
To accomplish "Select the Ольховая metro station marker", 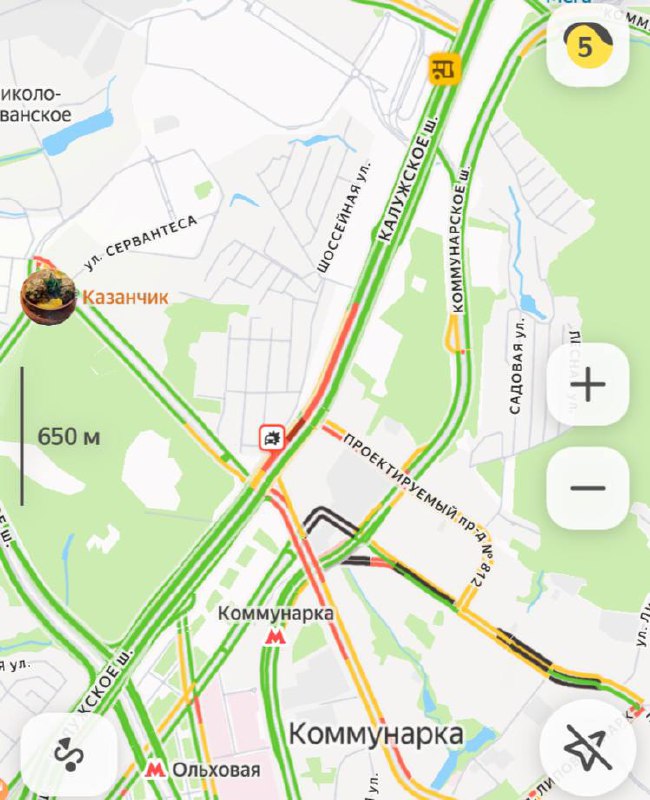I will click(155, 770).
